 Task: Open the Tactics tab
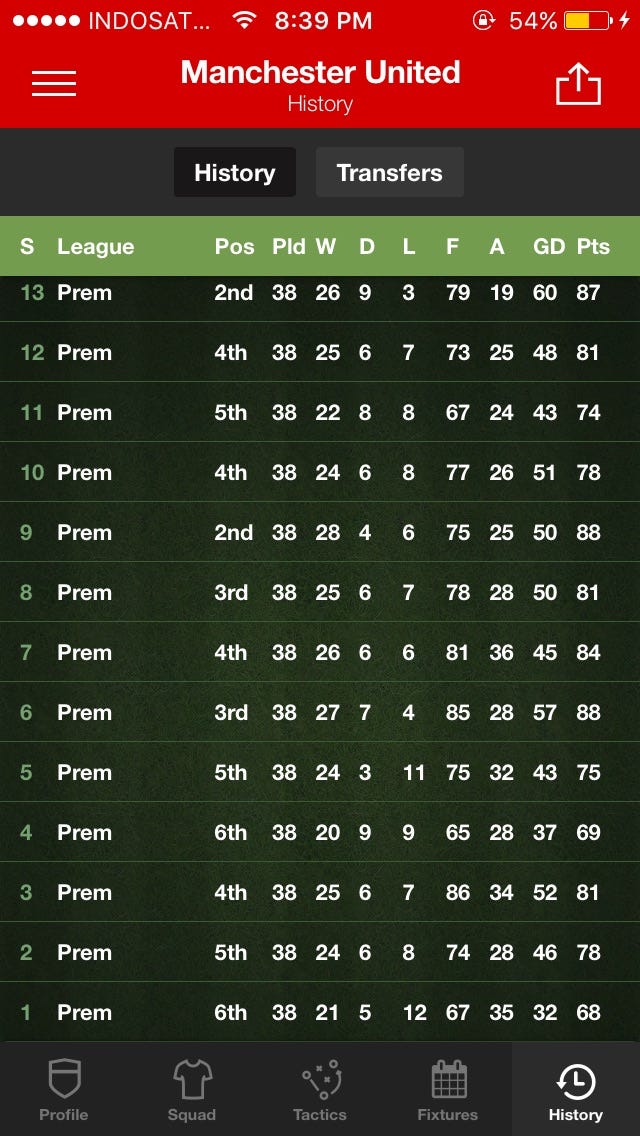click(x=320, y=1090)
